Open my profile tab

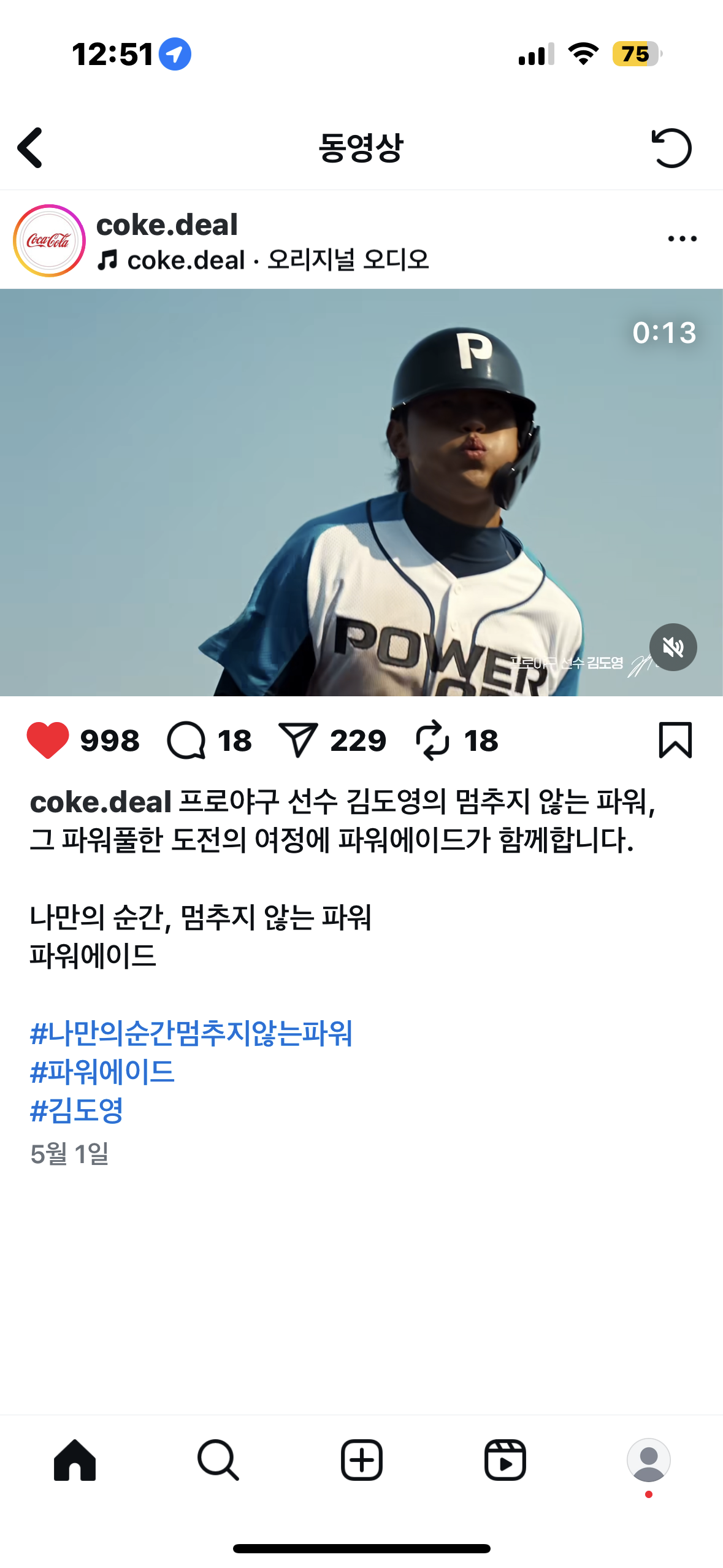pyautogui.click(x=648, y=1460)
